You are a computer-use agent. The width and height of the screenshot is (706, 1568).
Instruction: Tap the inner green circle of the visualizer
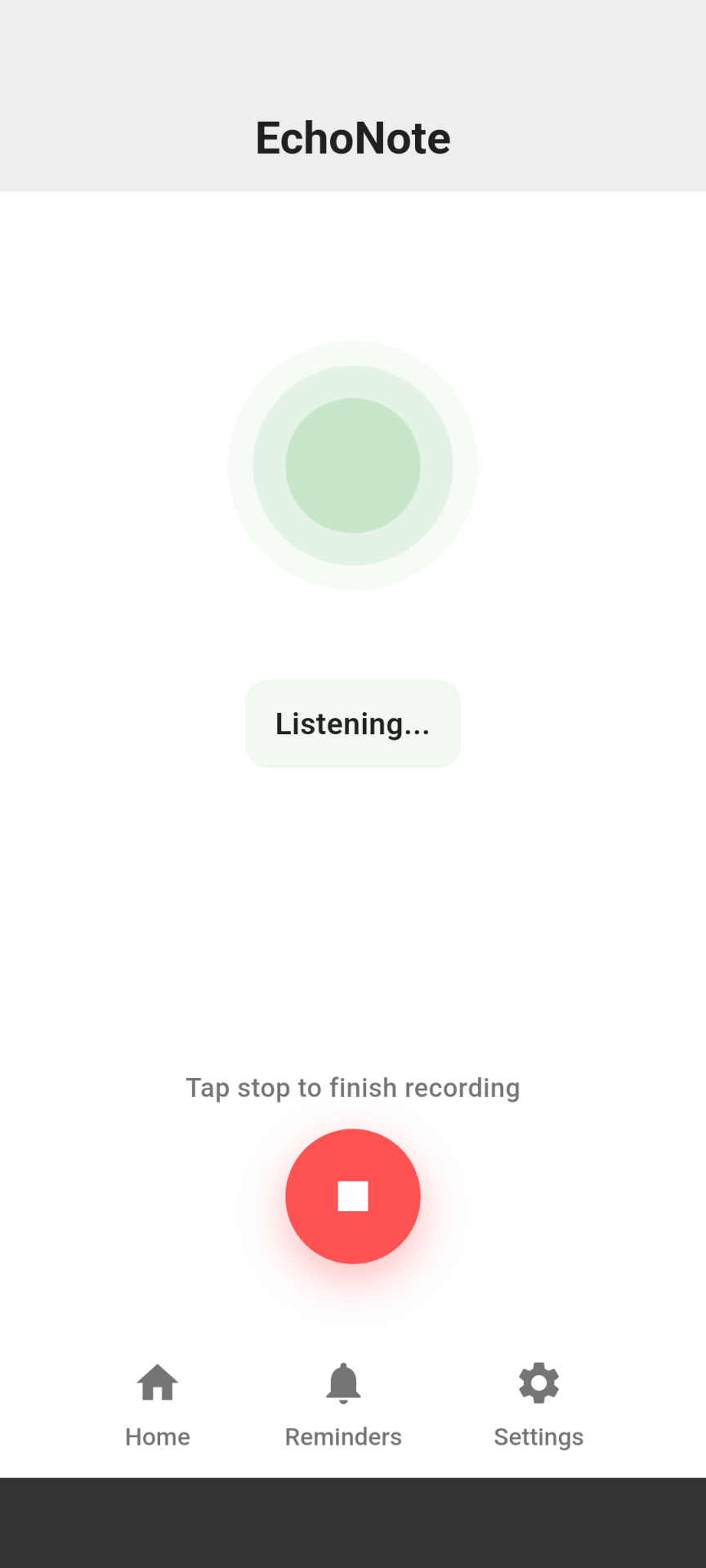[352, 465]
